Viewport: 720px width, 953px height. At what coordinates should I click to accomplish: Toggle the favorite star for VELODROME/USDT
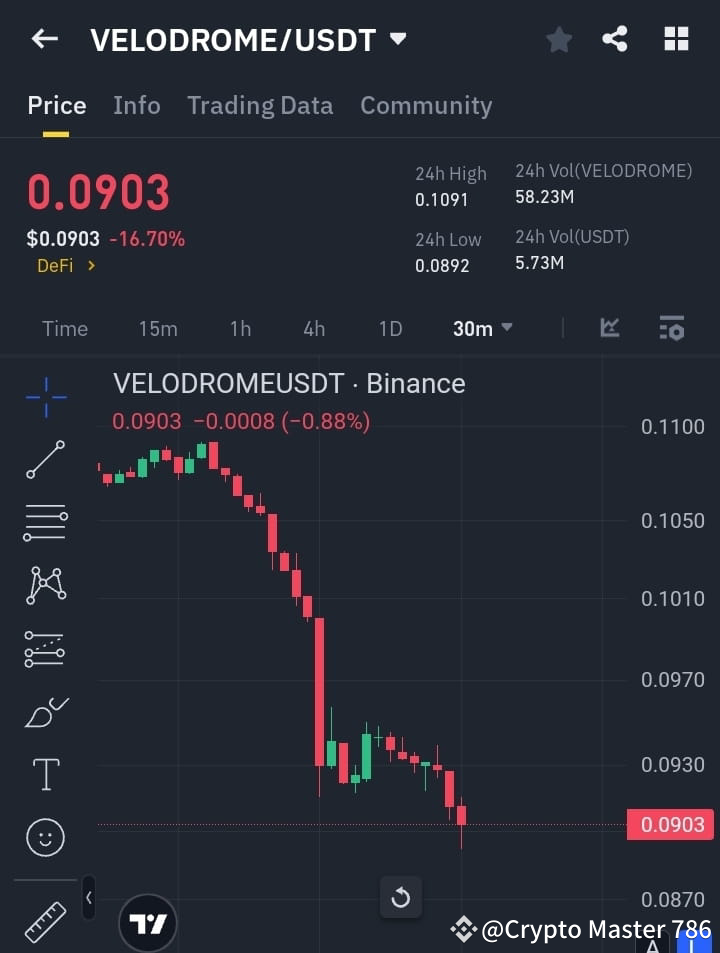tap(558, 39)
